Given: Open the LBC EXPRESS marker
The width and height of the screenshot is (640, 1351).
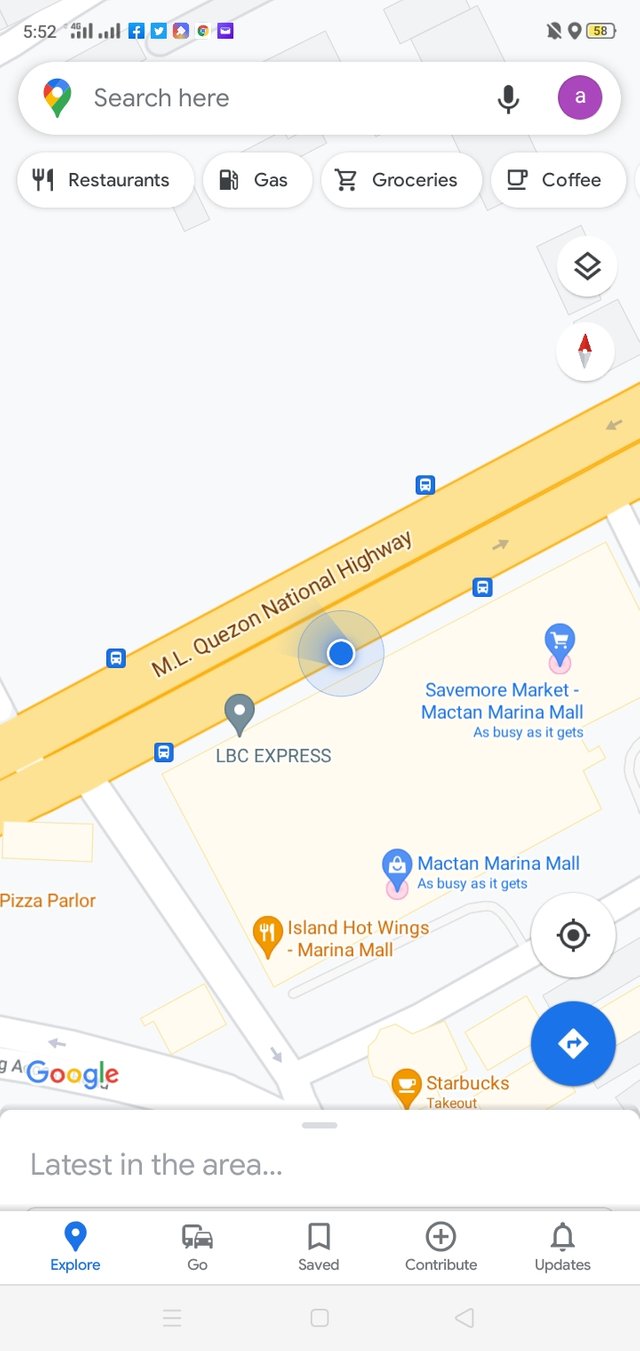Looking at the screenshot, I should click(239, 715).
